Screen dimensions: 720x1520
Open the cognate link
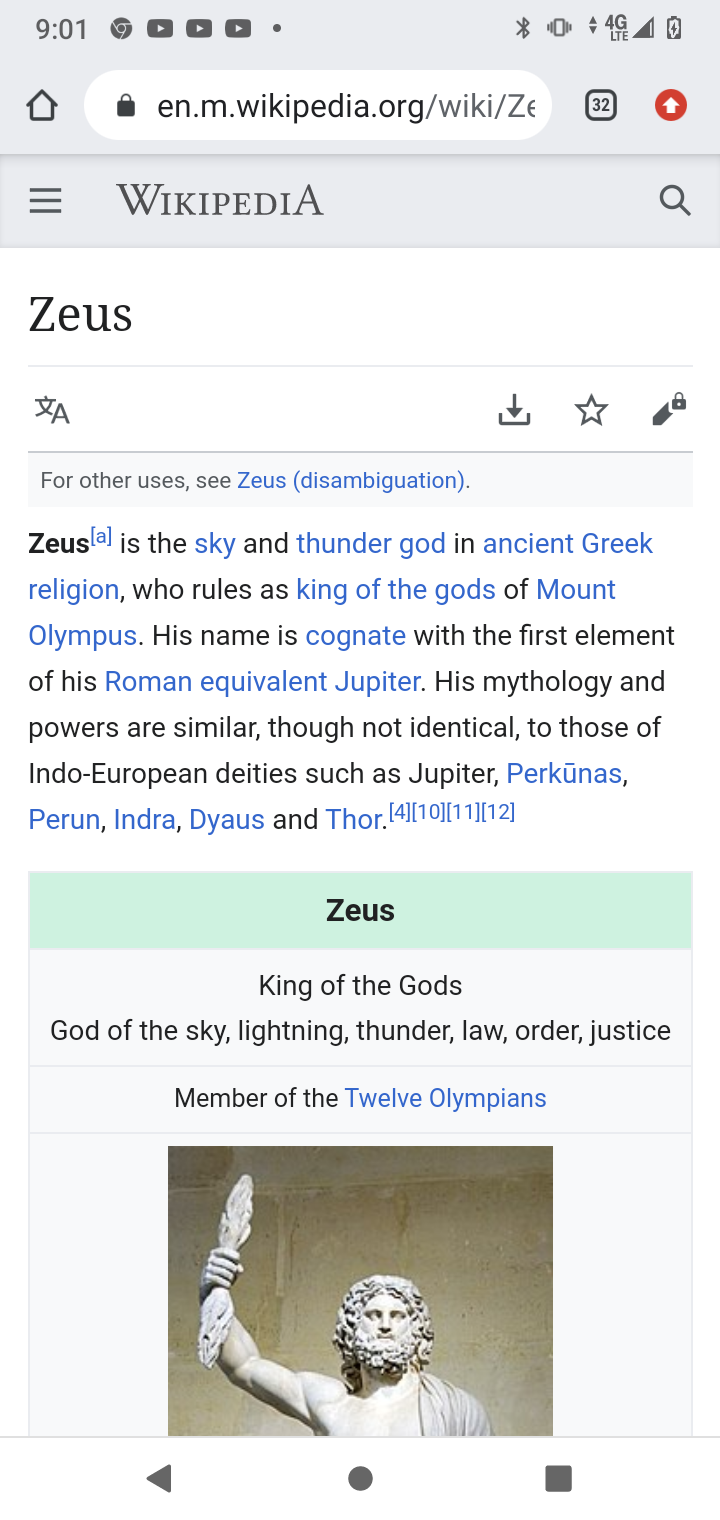coord(356,635)
